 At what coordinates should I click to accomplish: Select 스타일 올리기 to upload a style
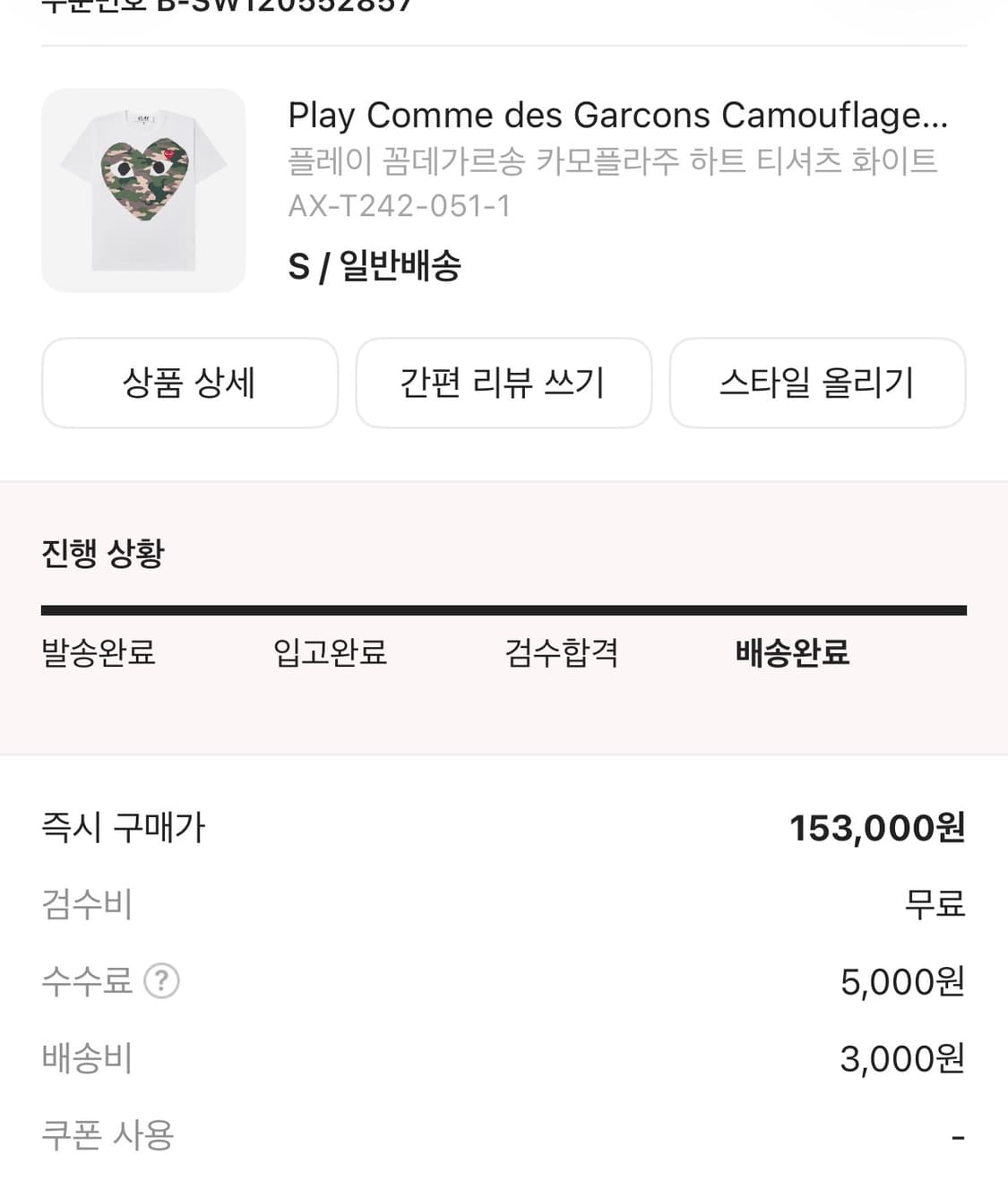point(818,383)
